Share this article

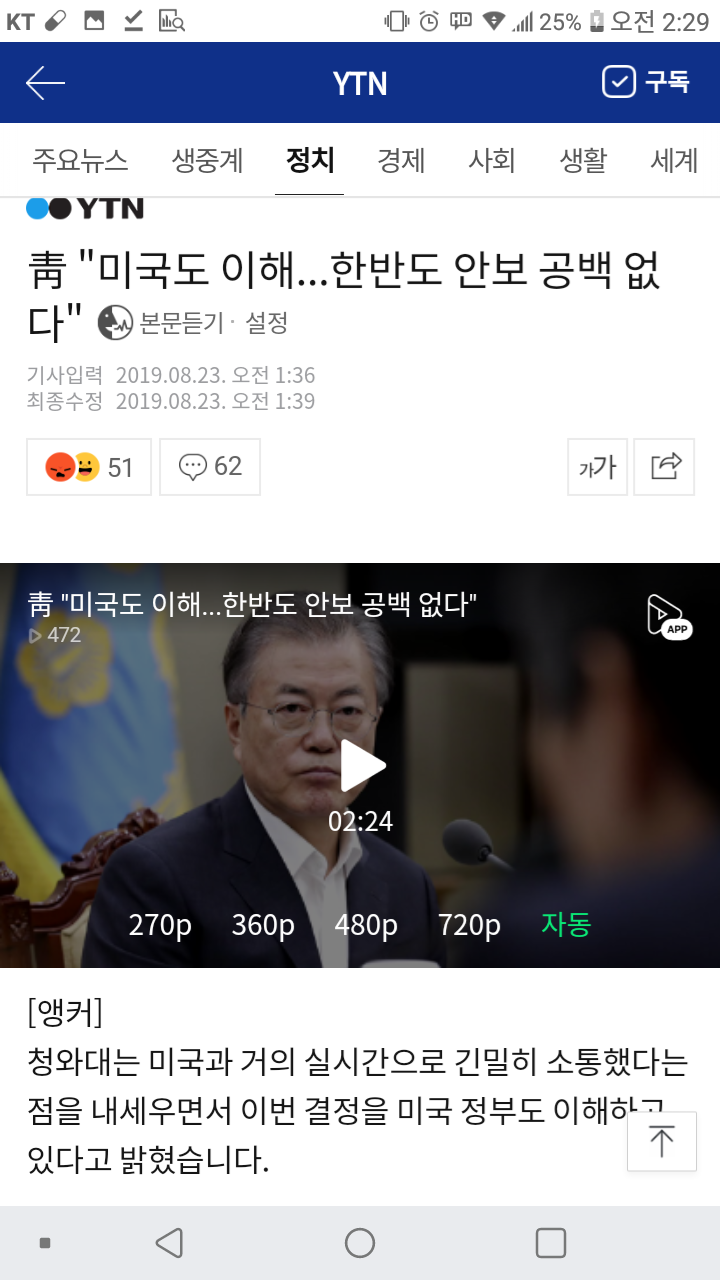(x=665, y=467)
